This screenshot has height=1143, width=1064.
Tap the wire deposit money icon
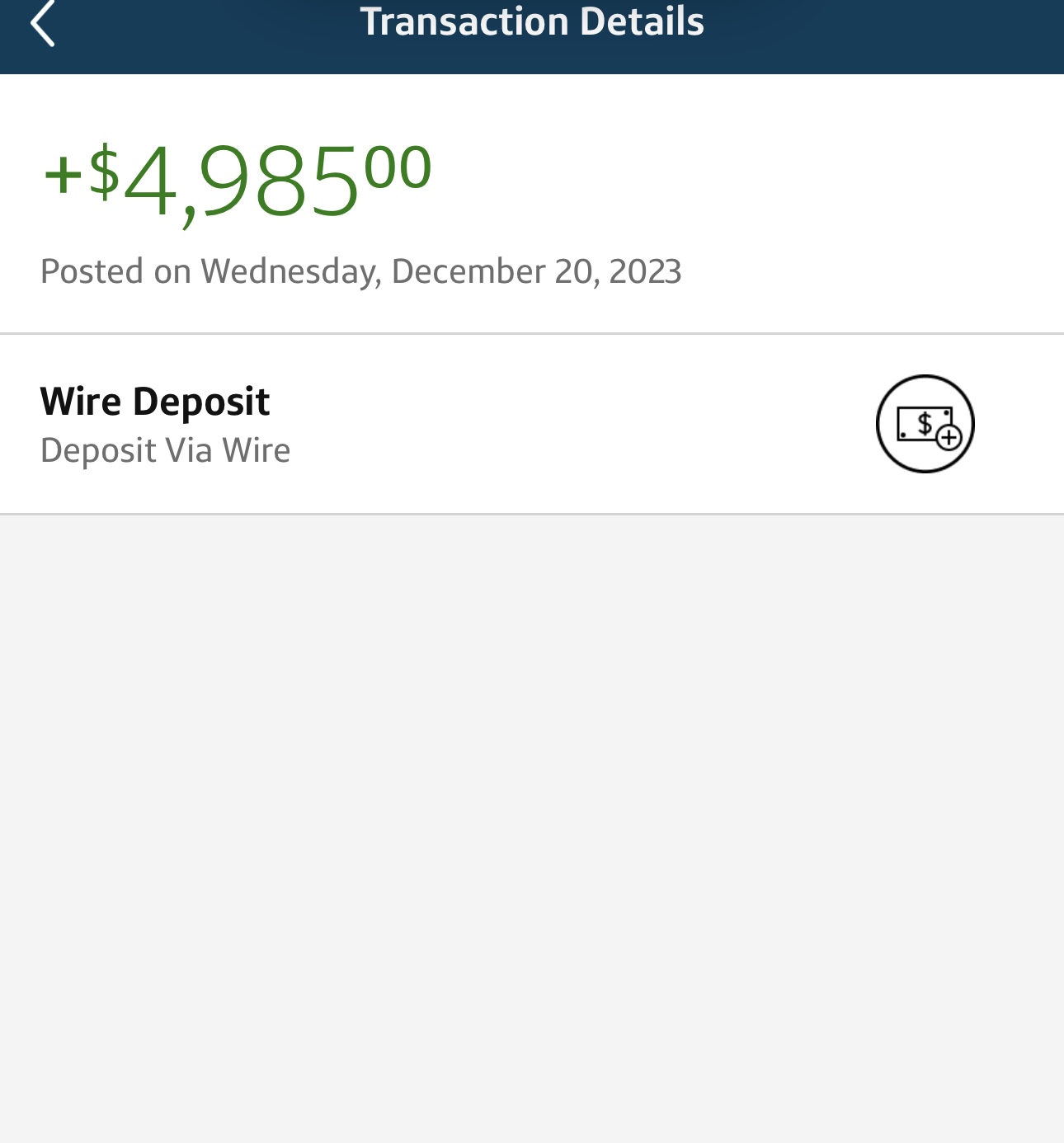[x=925, y=424]
